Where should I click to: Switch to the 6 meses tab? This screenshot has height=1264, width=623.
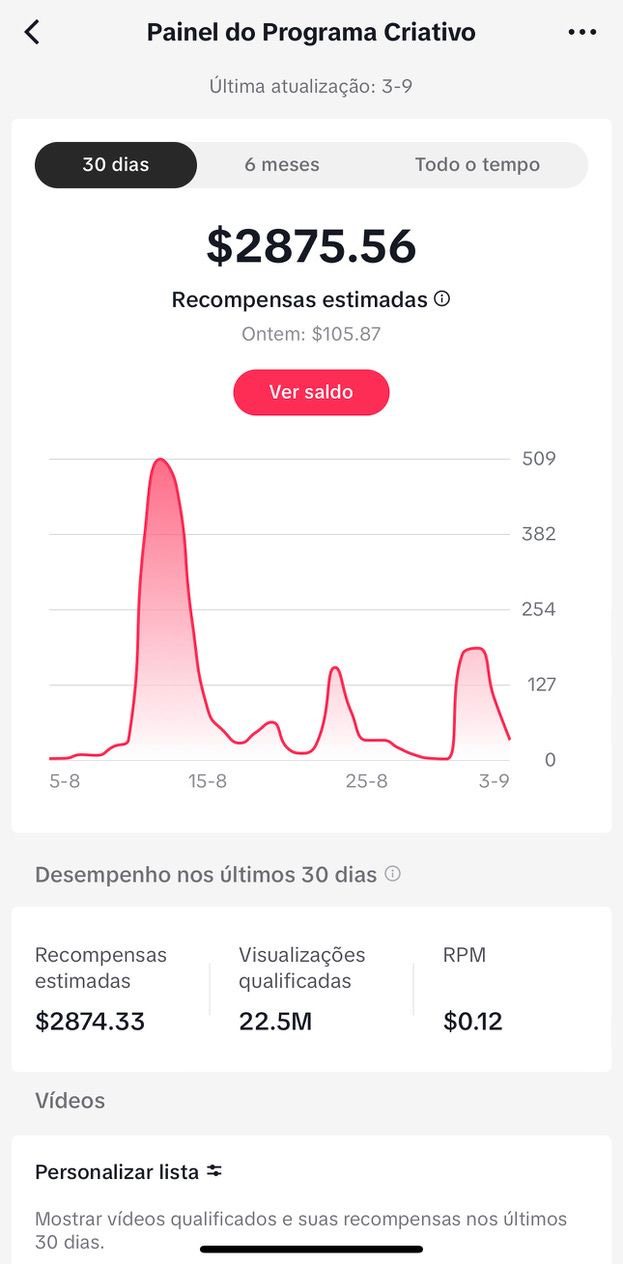(282, 165)
